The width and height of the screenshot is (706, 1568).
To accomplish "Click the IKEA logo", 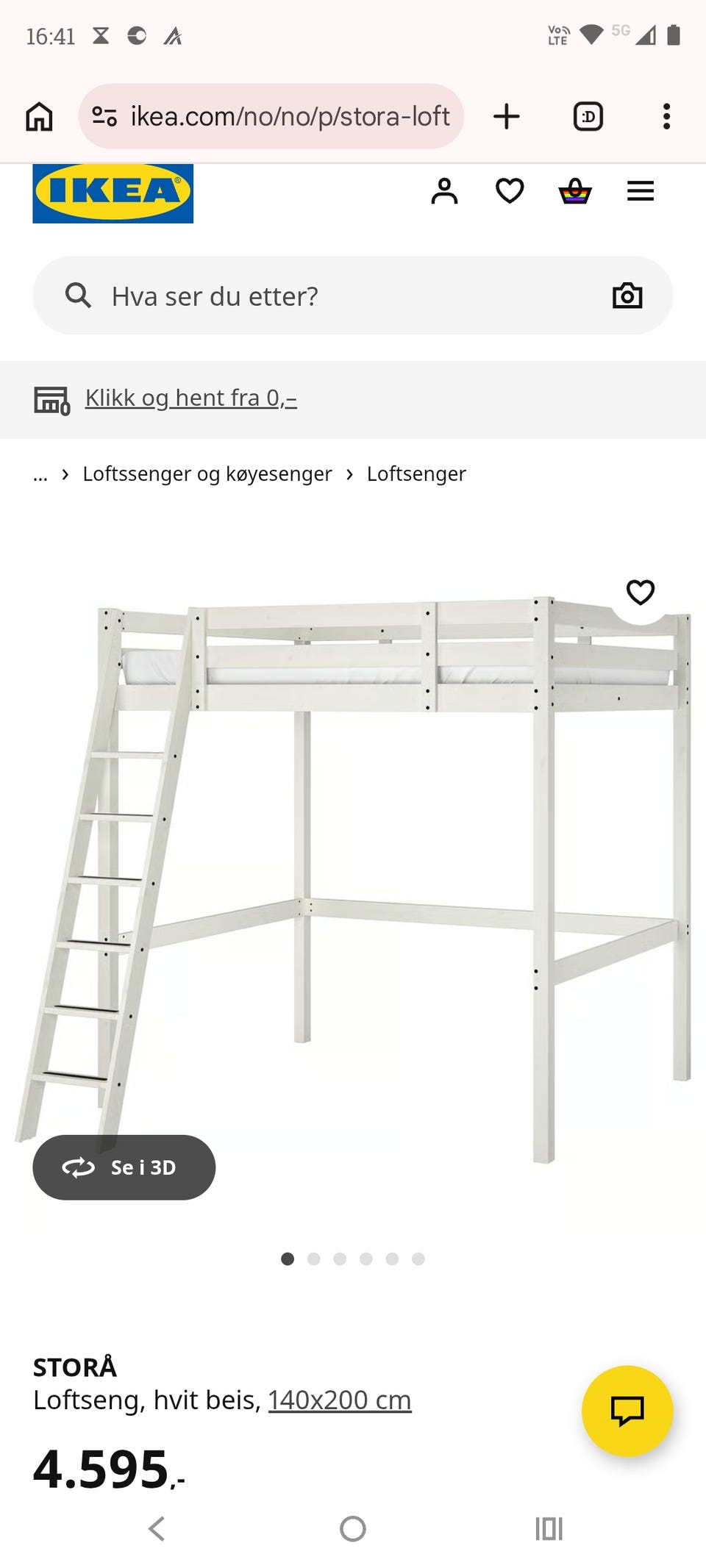I will click(x=112, y=193).
